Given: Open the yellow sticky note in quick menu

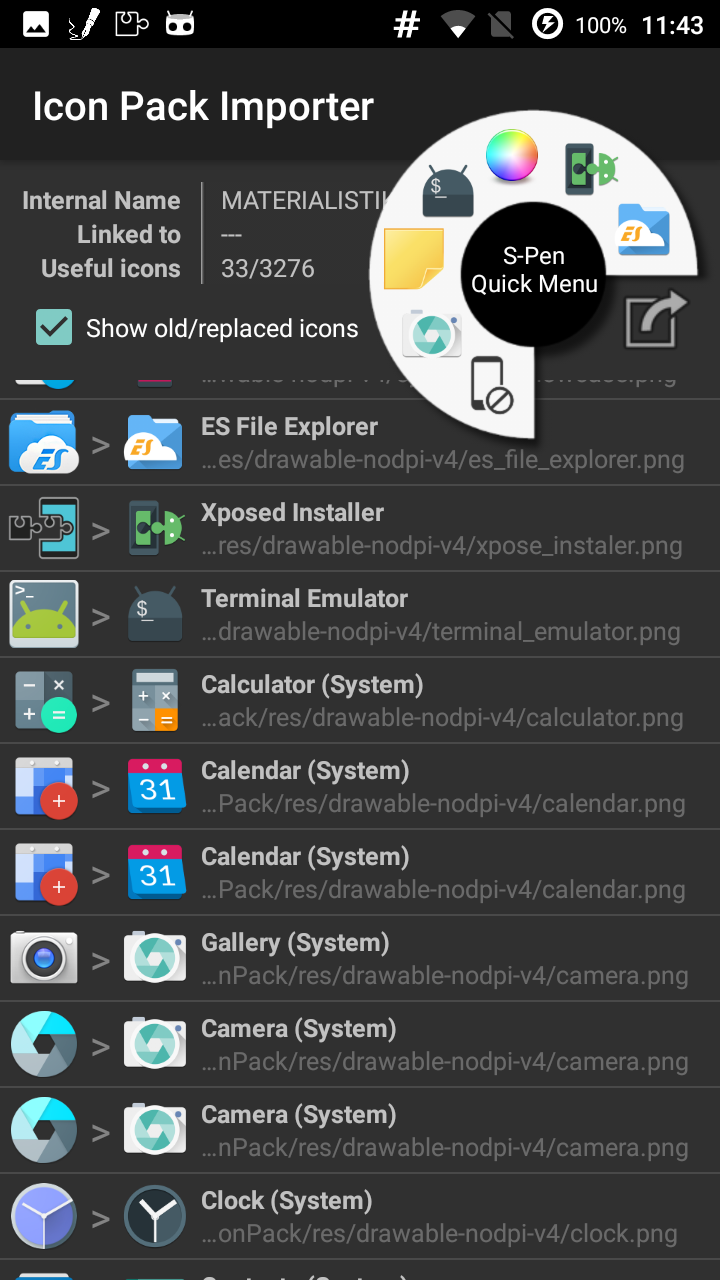Looking at the screenshot, I should coord(414,258).
